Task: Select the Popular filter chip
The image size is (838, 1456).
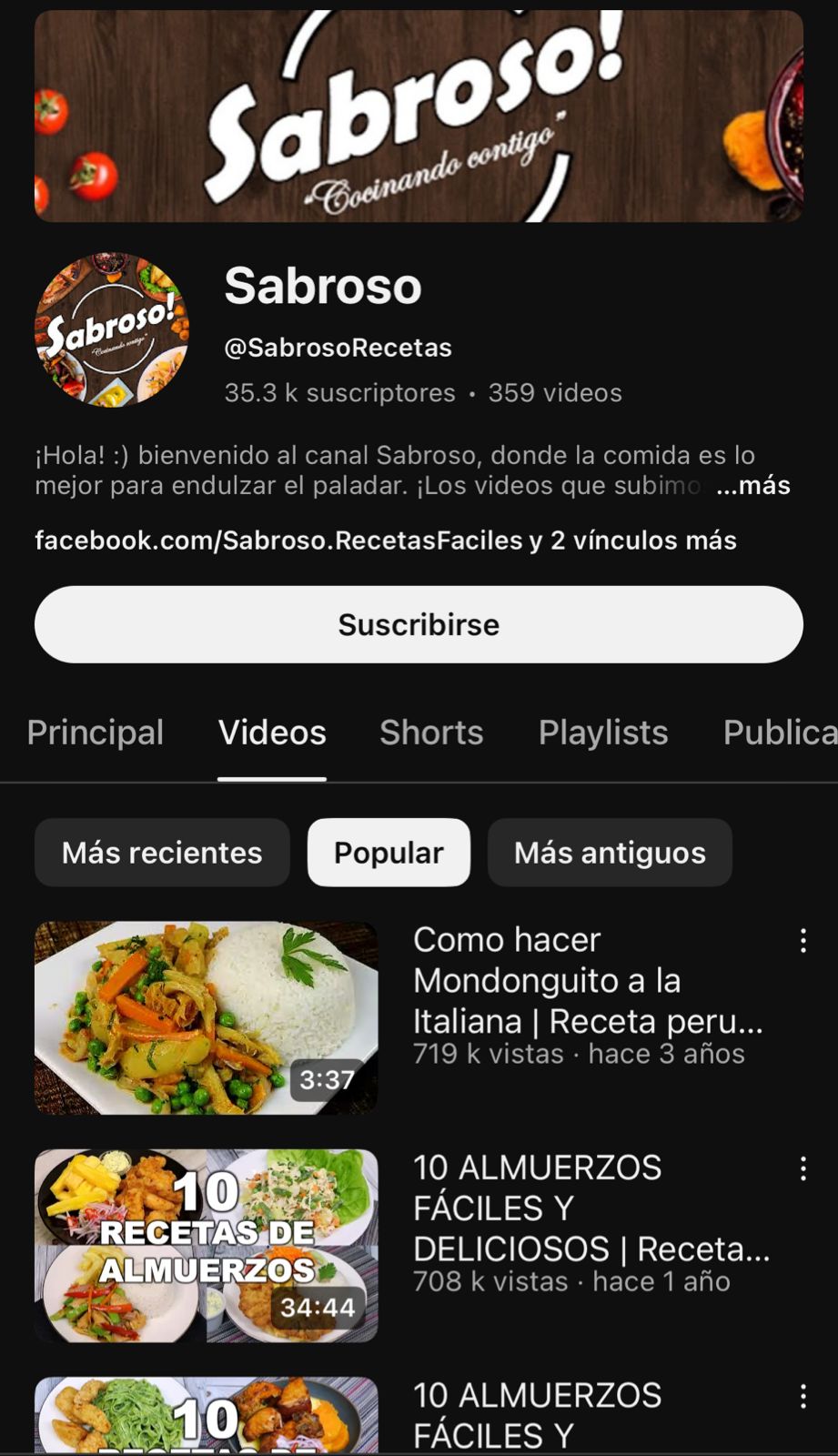Action: pyautogui.click(x=389, y=853)
